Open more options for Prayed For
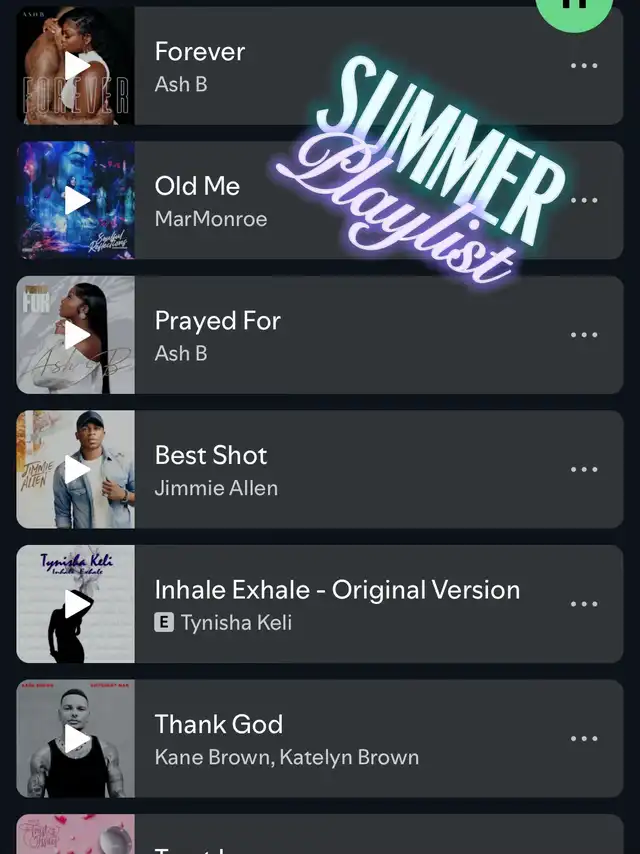Screen dimensions: 640x854 tap(584, 335)
